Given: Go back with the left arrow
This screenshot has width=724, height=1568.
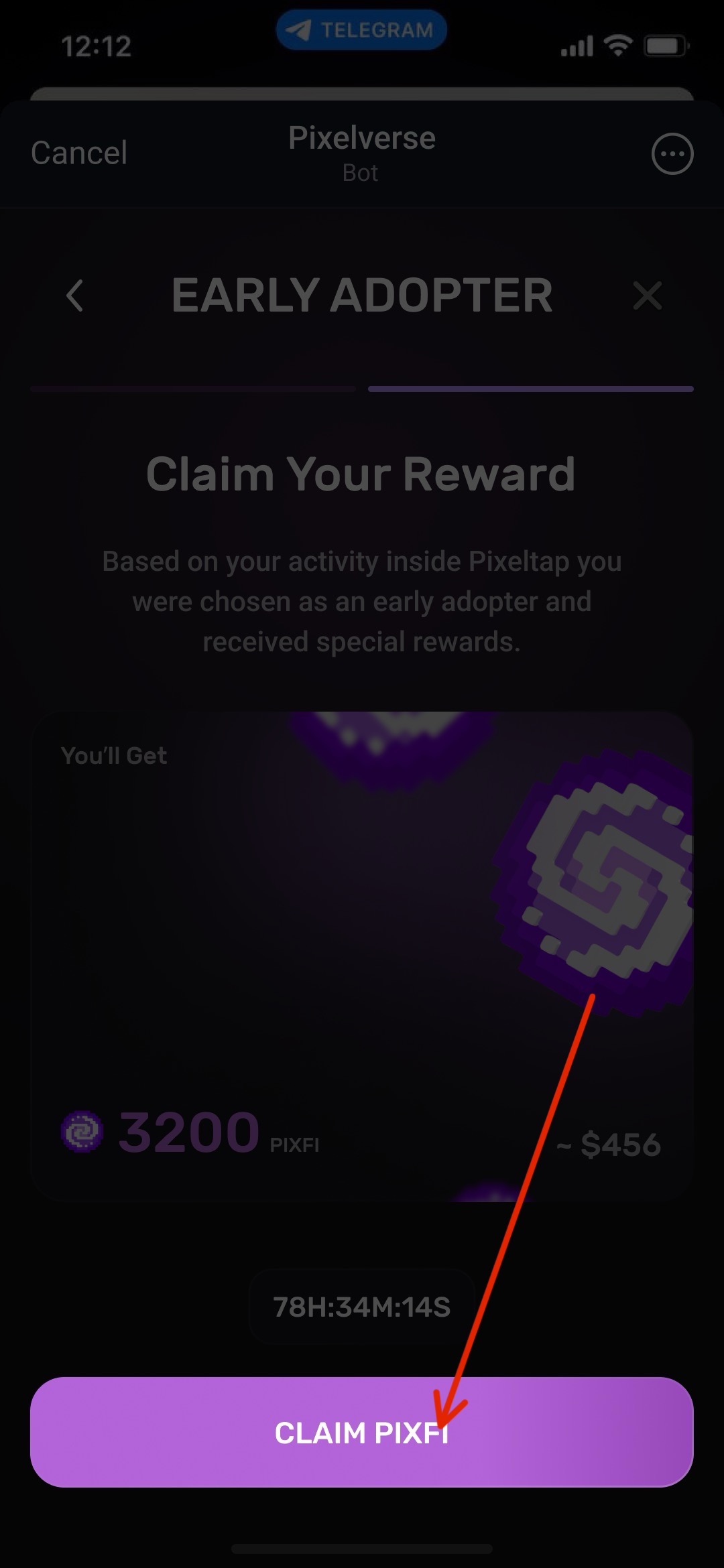Looking at the screenshot, I should (75, 296).
